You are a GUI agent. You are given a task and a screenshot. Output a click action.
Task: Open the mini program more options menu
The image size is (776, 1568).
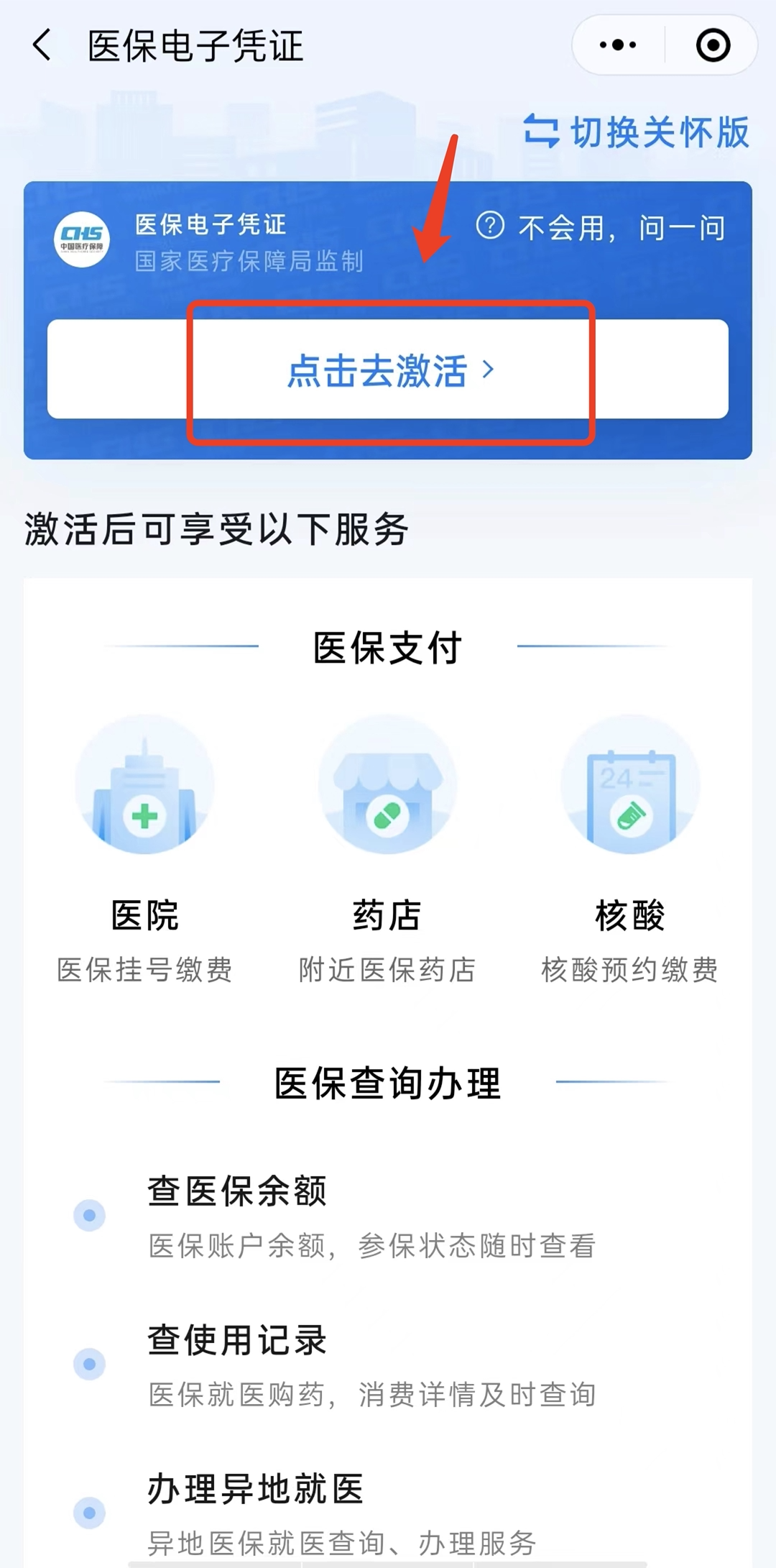618,46
